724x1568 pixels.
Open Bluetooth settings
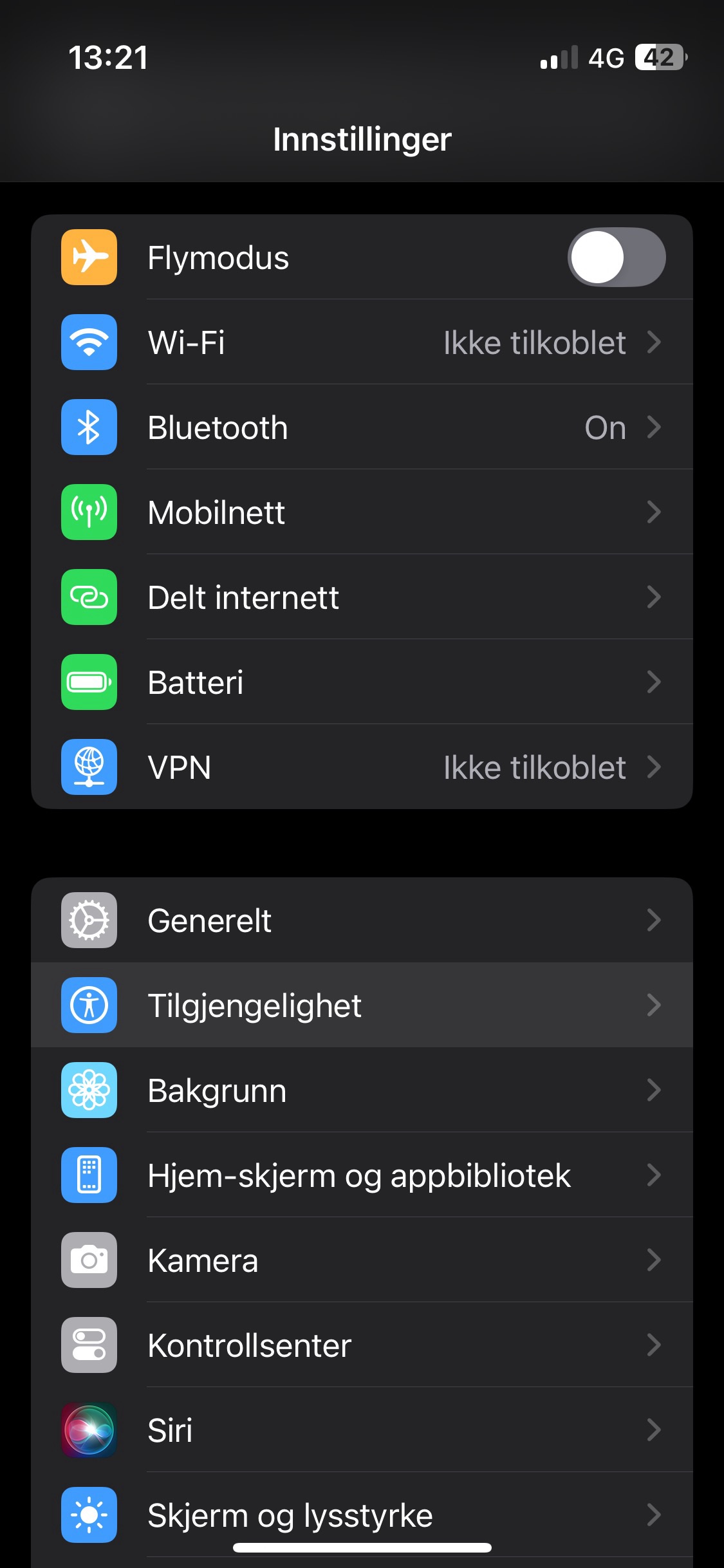click(362, 427)
